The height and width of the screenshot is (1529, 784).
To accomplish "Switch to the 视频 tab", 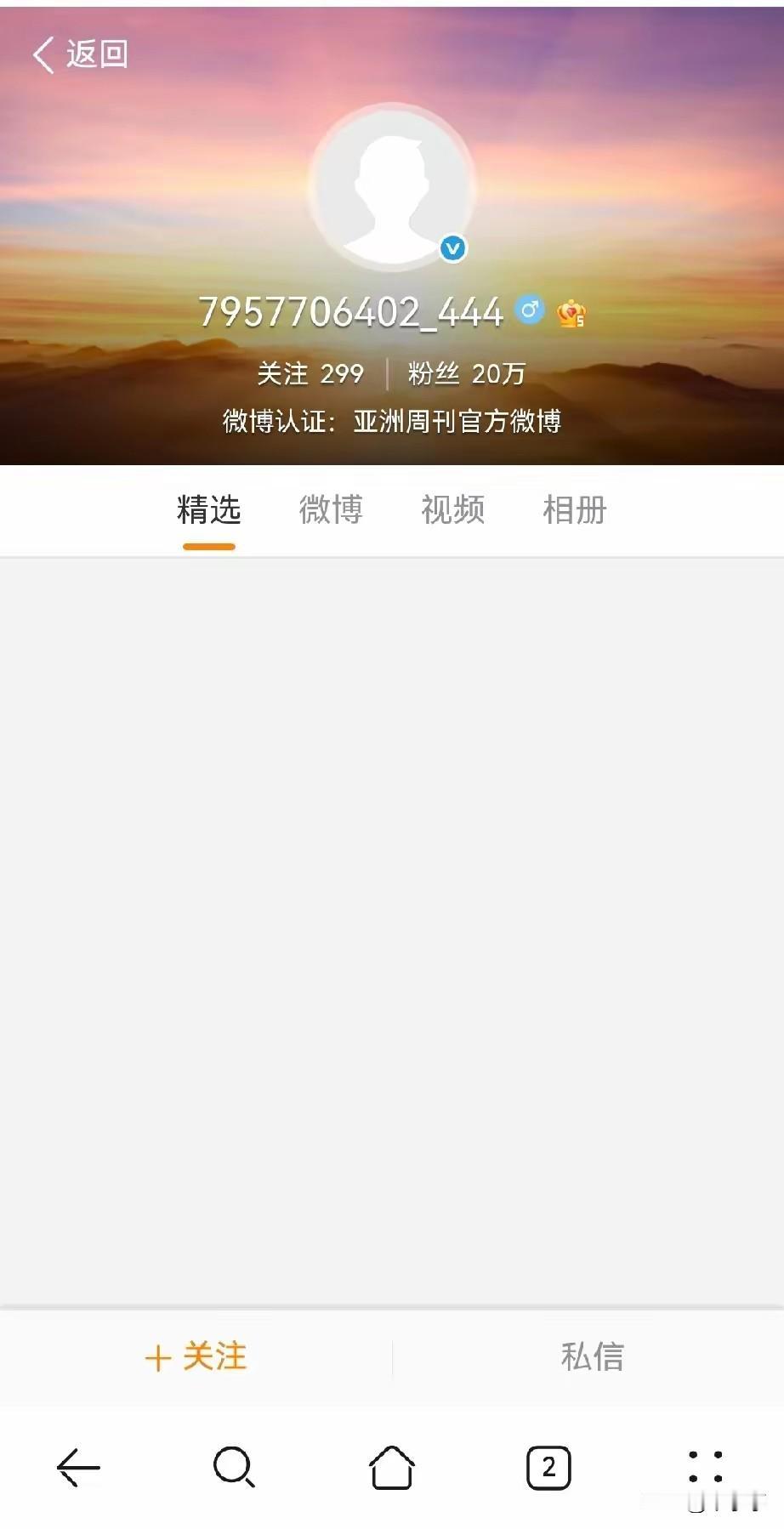I will [x=452, y=509].
